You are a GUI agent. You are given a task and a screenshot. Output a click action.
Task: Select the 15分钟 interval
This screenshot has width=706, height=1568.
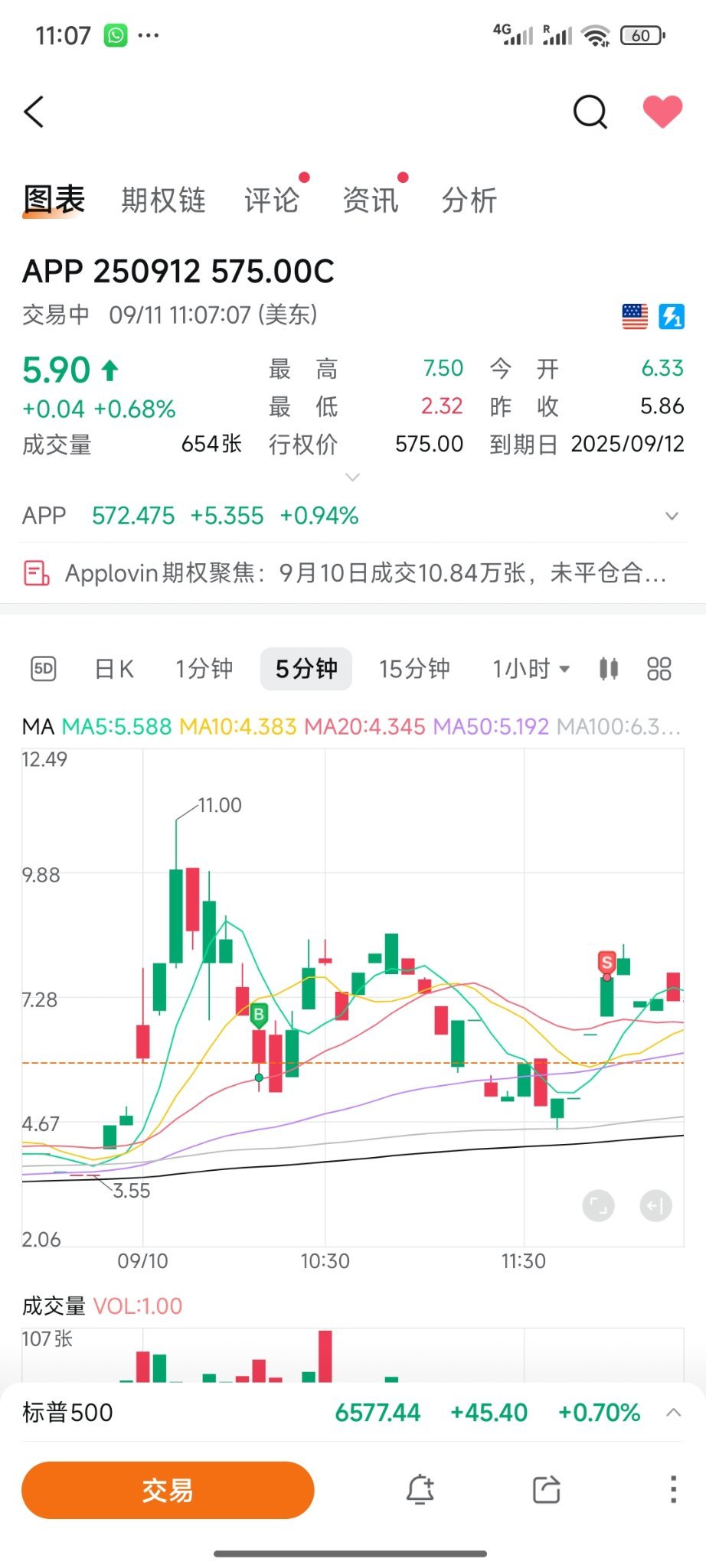414,668
